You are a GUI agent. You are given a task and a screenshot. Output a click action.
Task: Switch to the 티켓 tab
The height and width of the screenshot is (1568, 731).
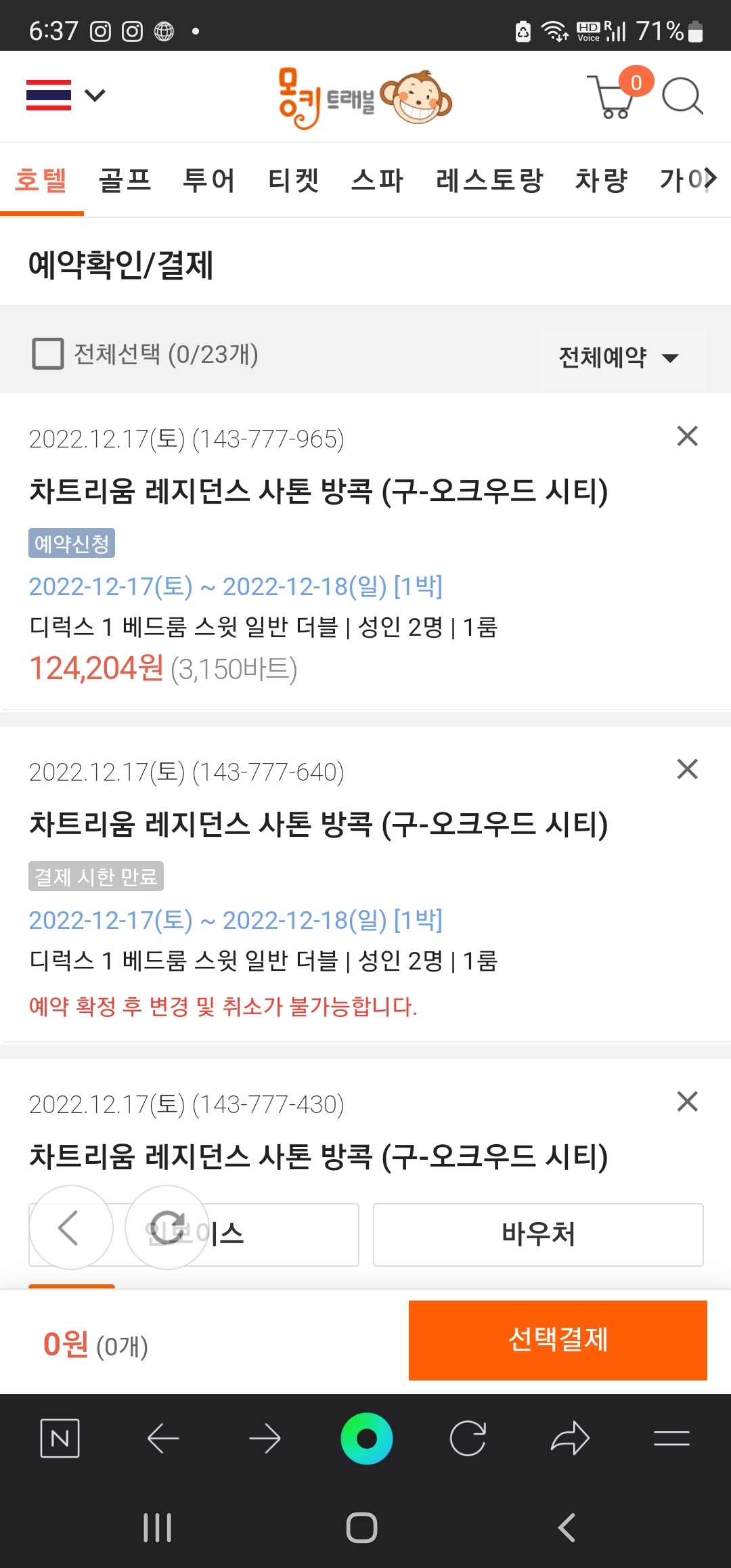click(x=294, y=180)
